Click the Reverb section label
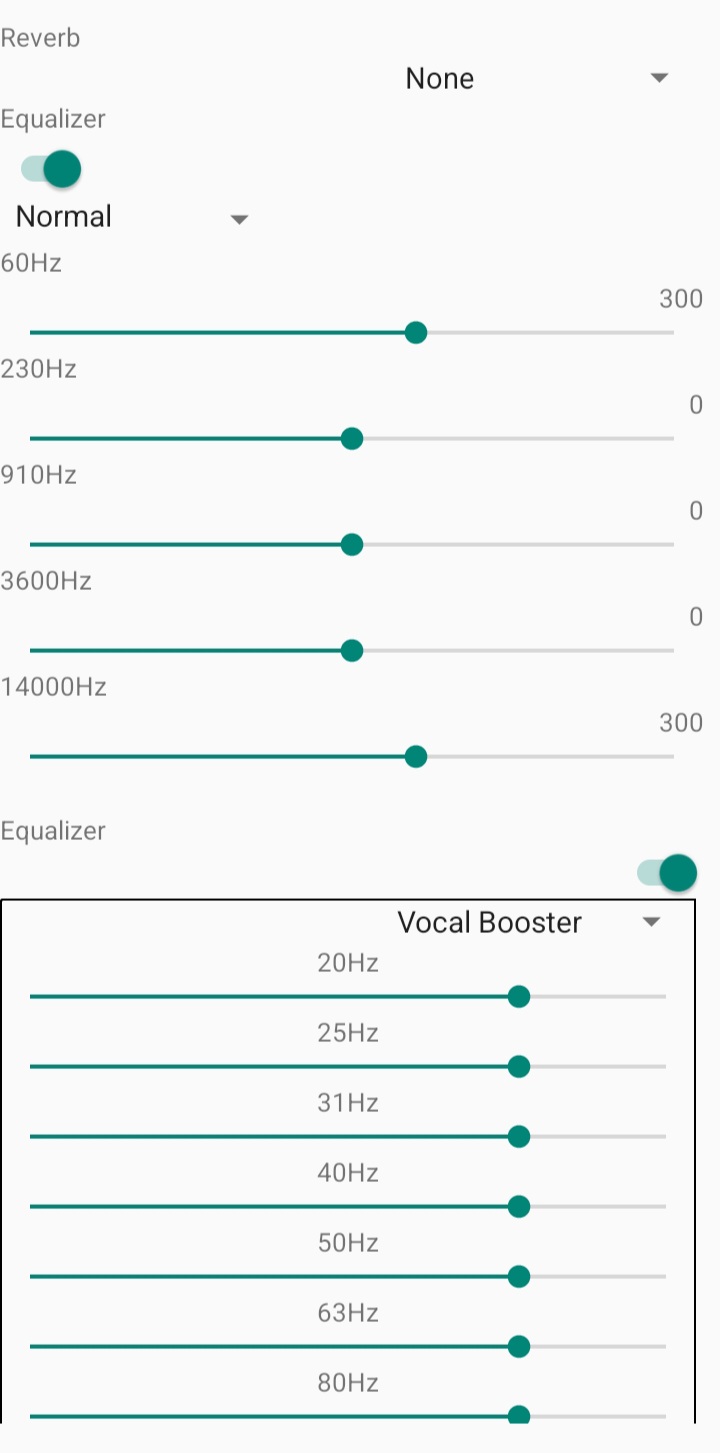The width and height of the screenshot is (720, 1453). (40, 37)
